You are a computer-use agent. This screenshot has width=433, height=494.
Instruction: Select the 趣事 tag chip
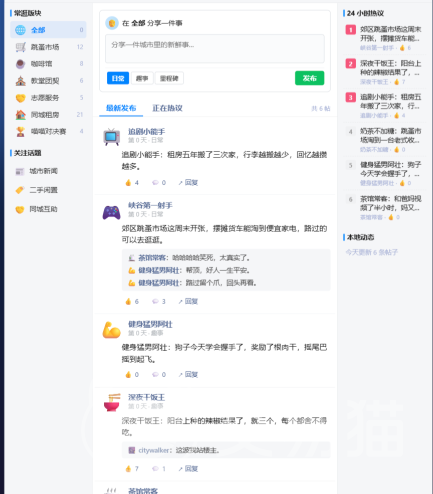click(142, 78)
